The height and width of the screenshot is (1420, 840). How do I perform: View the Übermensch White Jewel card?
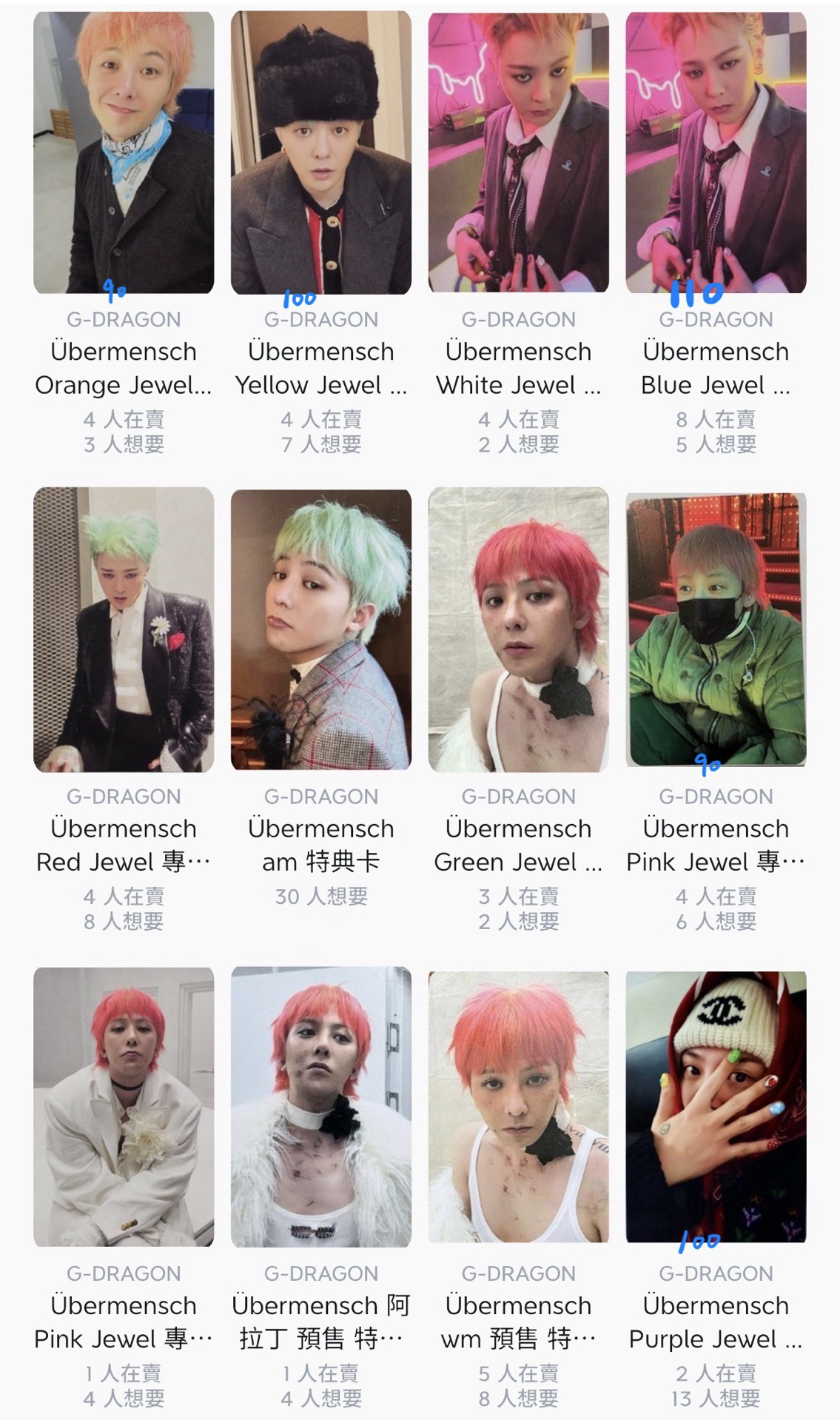(x=518, y=152)
